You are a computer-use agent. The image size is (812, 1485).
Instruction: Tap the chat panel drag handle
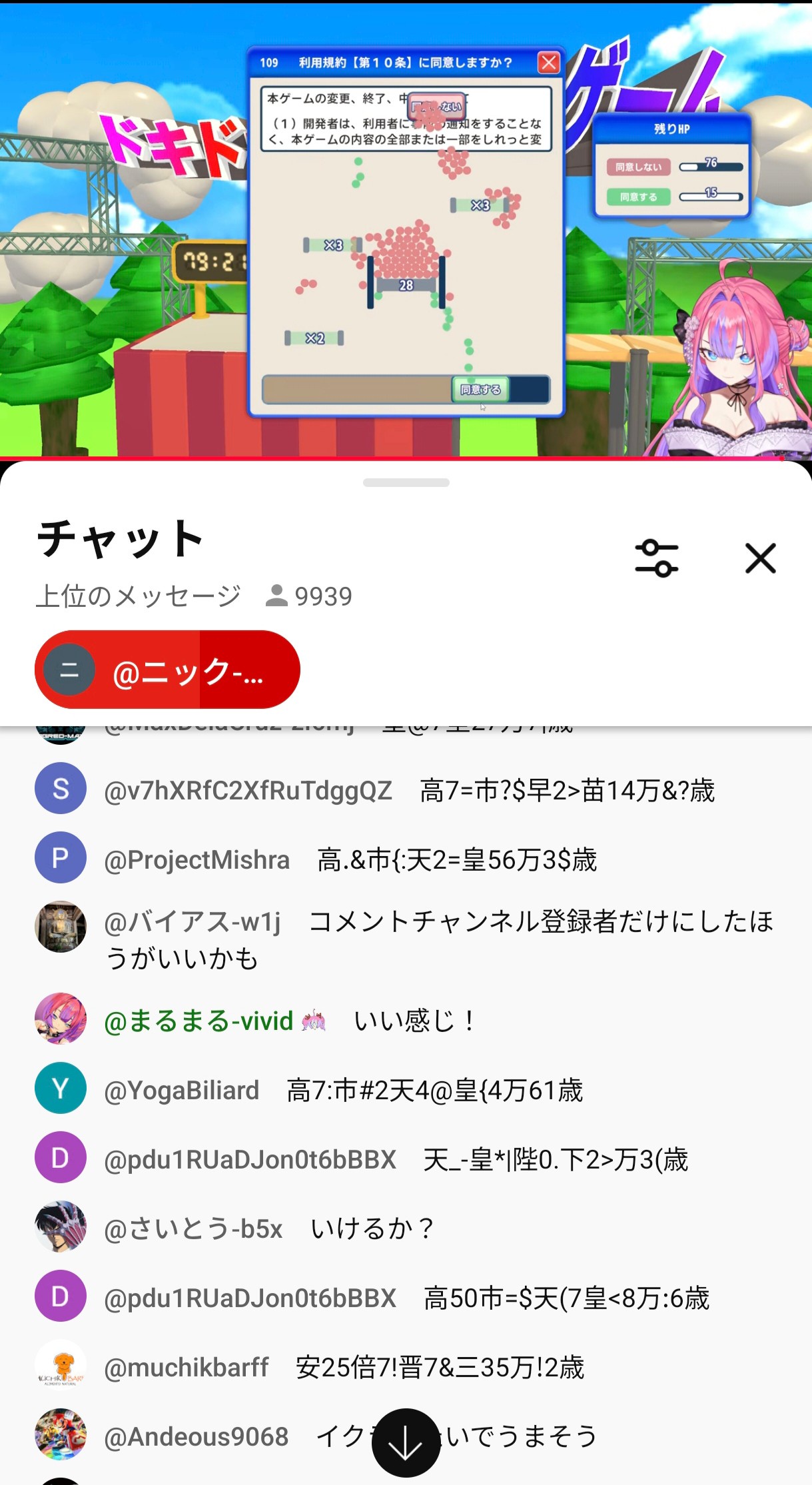click(x=406, y=482)
